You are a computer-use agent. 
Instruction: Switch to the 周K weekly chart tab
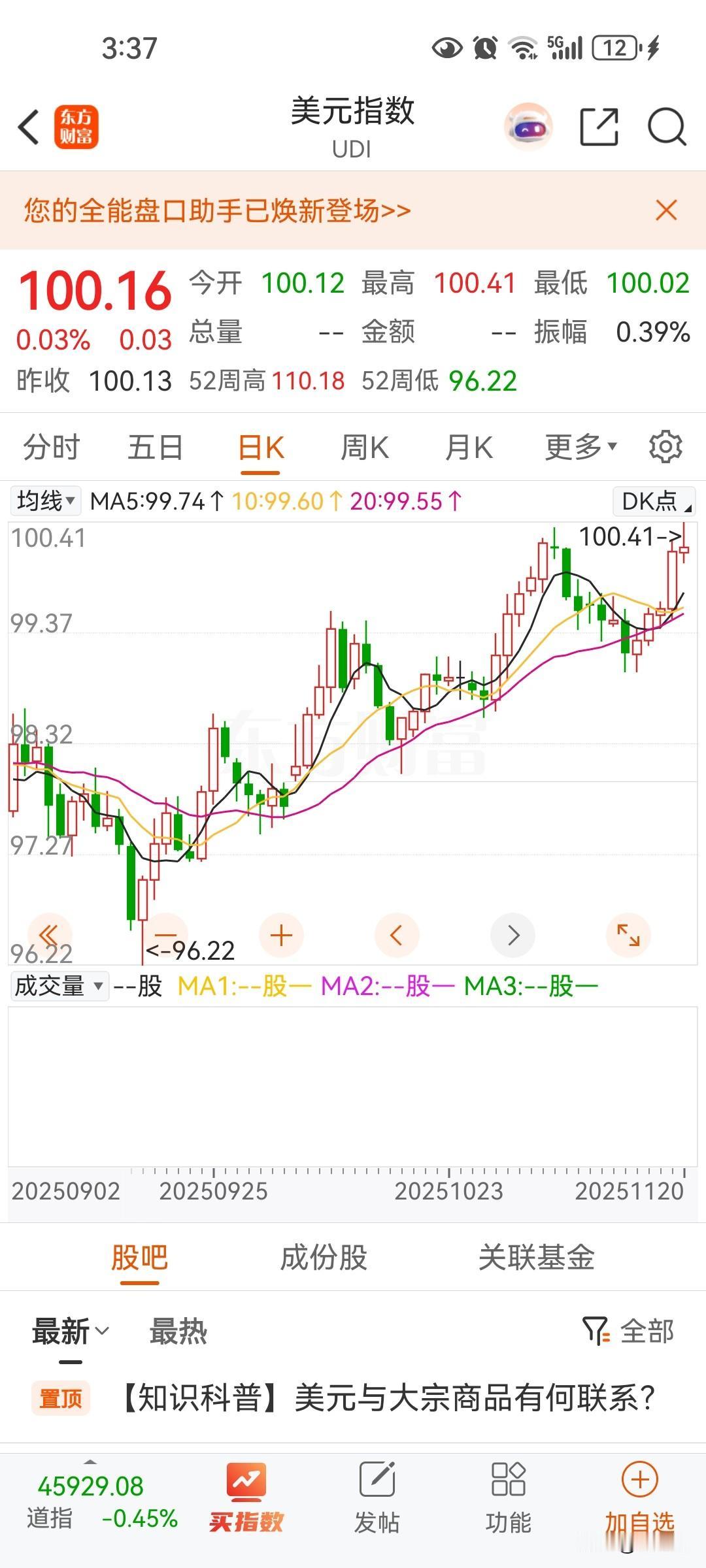[364, 447]
